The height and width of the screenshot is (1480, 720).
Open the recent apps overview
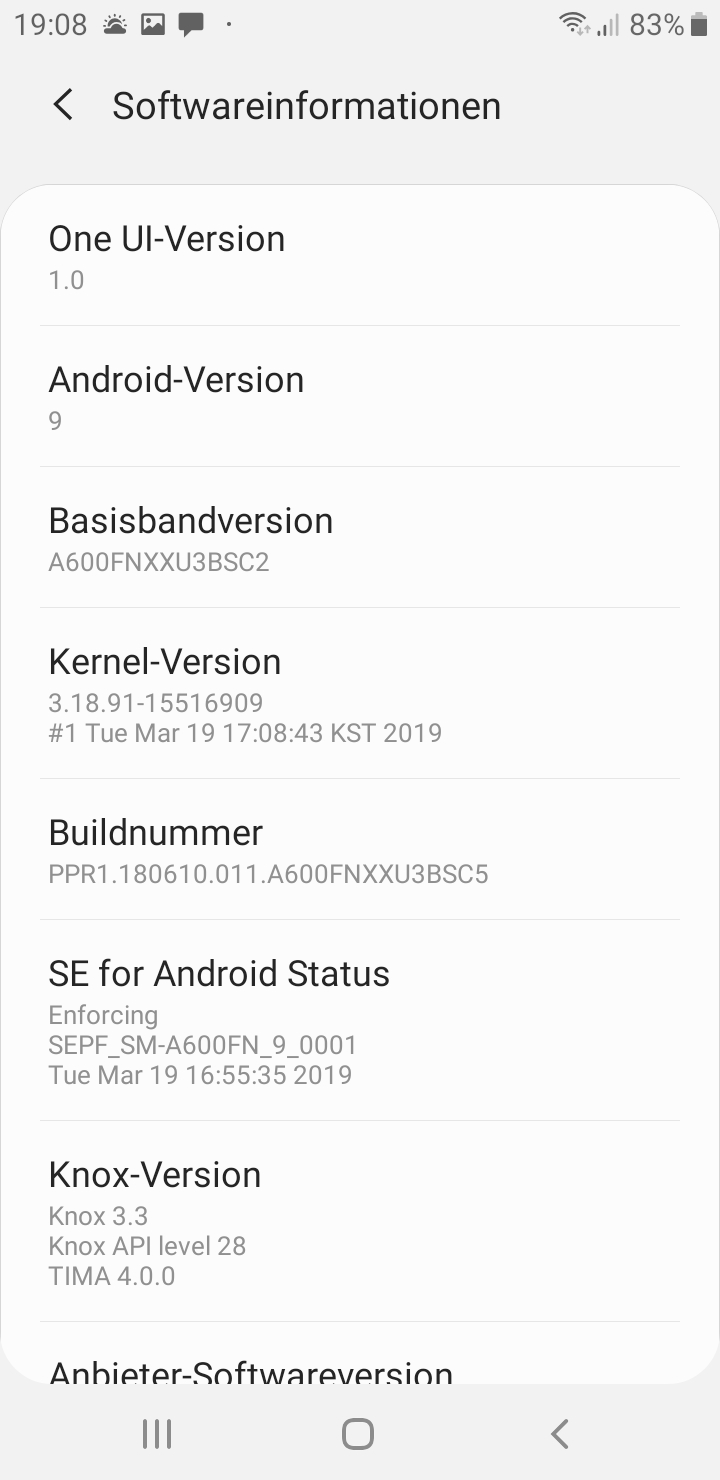(x=157, y=1434)
